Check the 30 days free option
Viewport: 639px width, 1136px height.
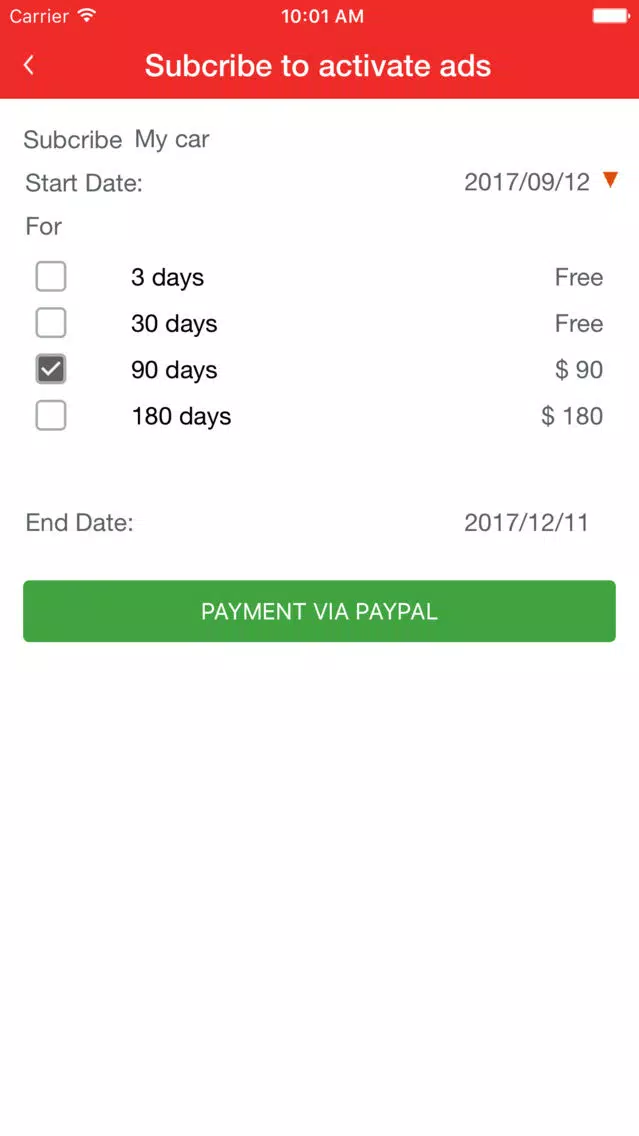pos(51,323)
